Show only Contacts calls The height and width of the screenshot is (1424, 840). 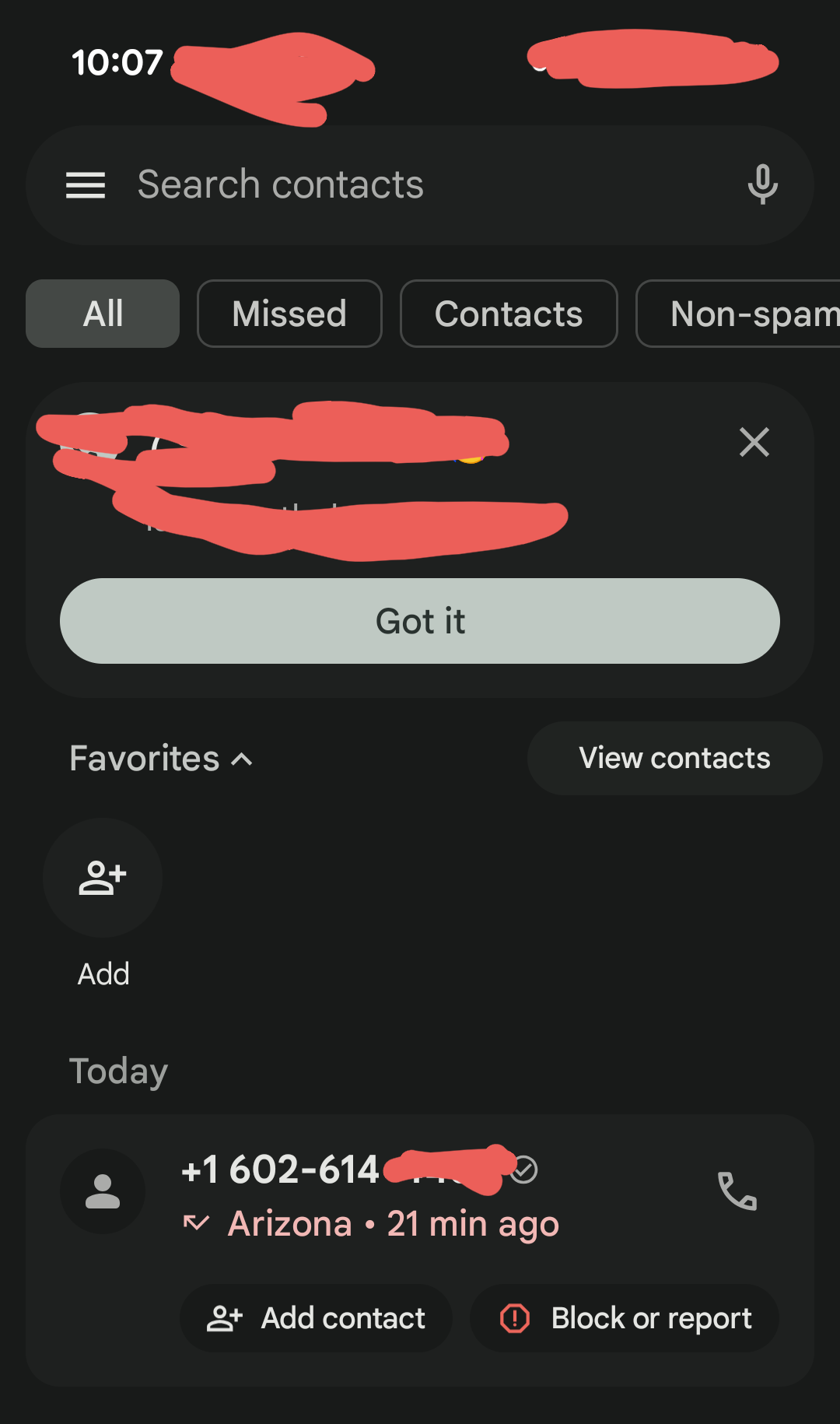click(509, 314)
